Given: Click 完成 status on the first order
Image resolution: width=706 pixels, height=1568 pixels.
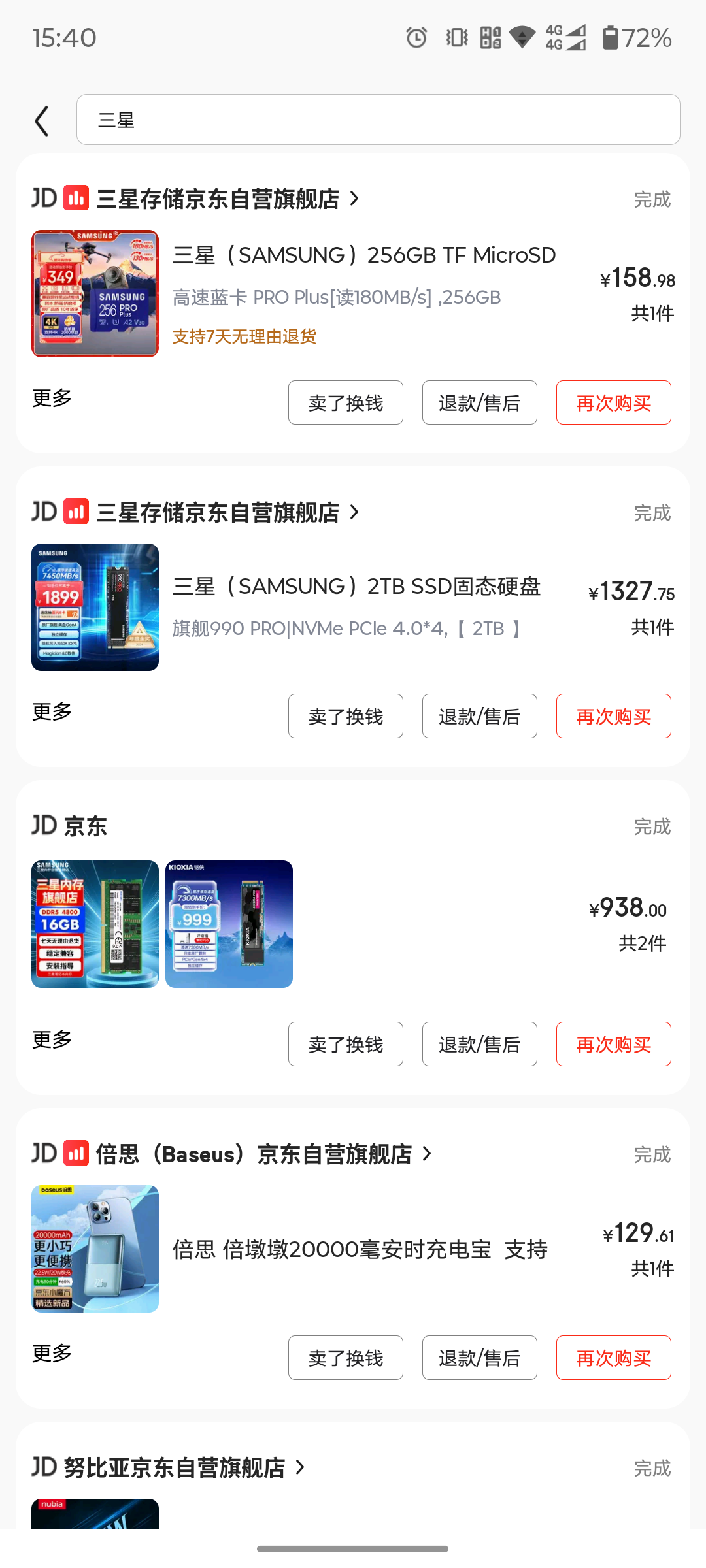Looking at the screenshot, I should pos(652,198).
